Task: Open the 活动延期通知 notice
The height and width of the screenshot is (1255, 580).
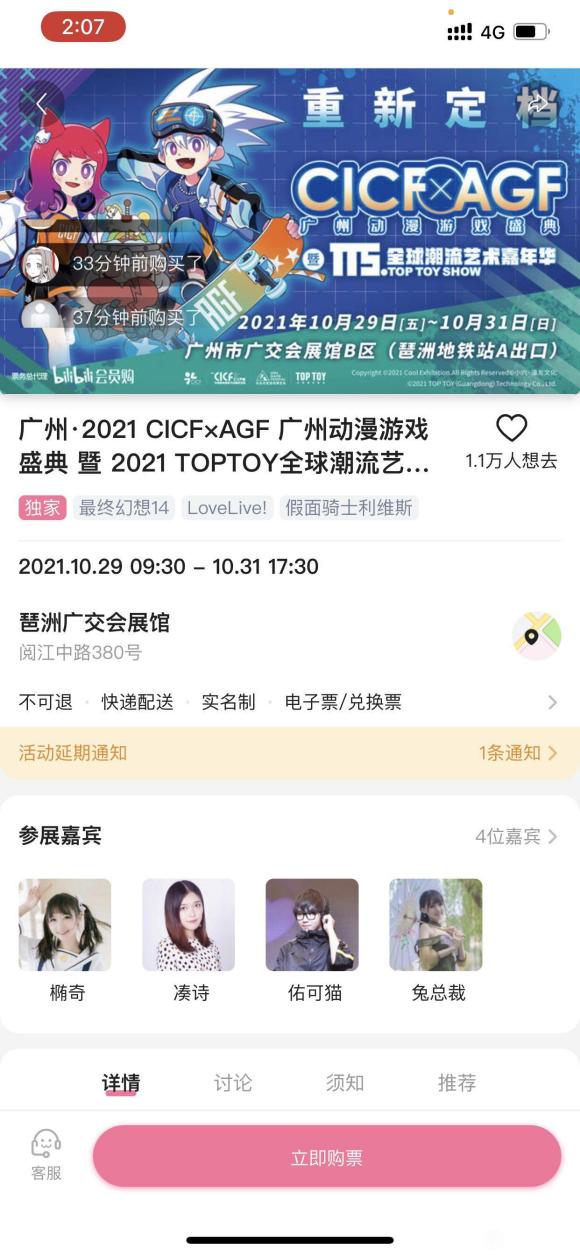Action: [290, 753]
